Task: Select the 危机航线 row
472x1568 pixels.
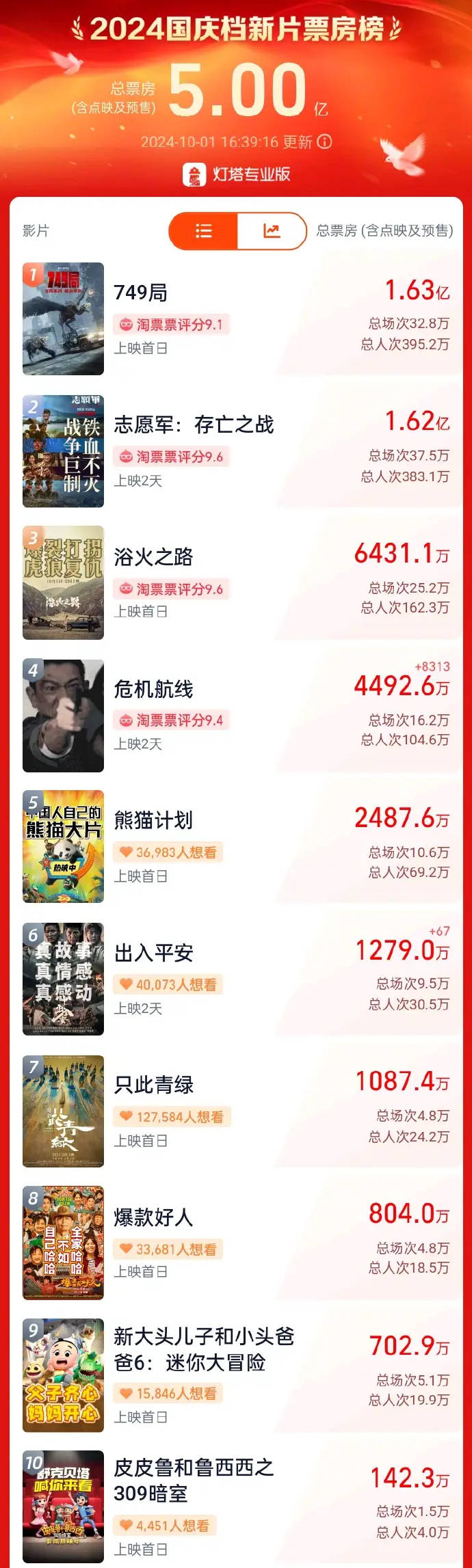Action: (236, 716)
